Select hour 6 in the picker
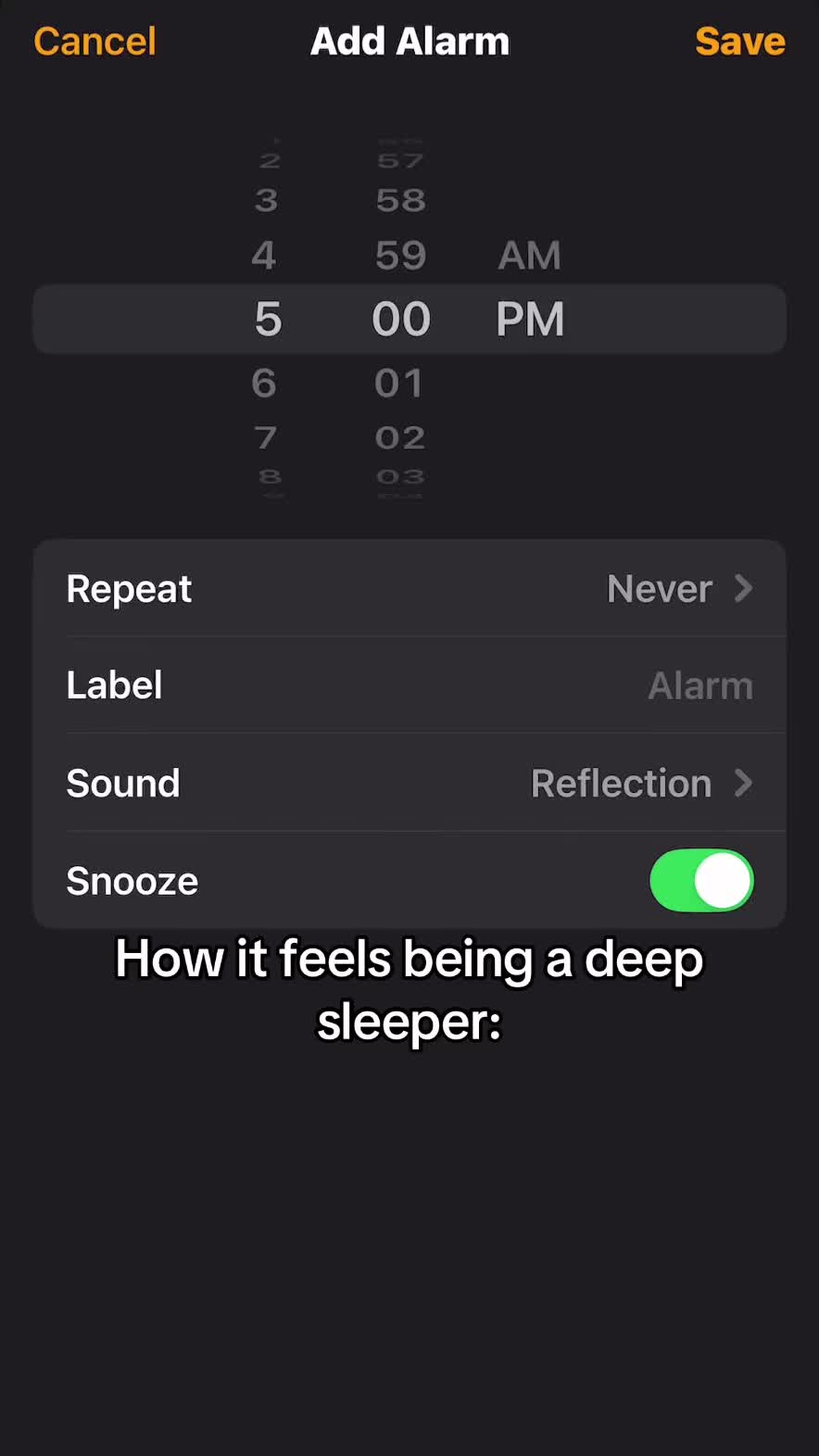 pyautogui.click(x=264, y=383)
